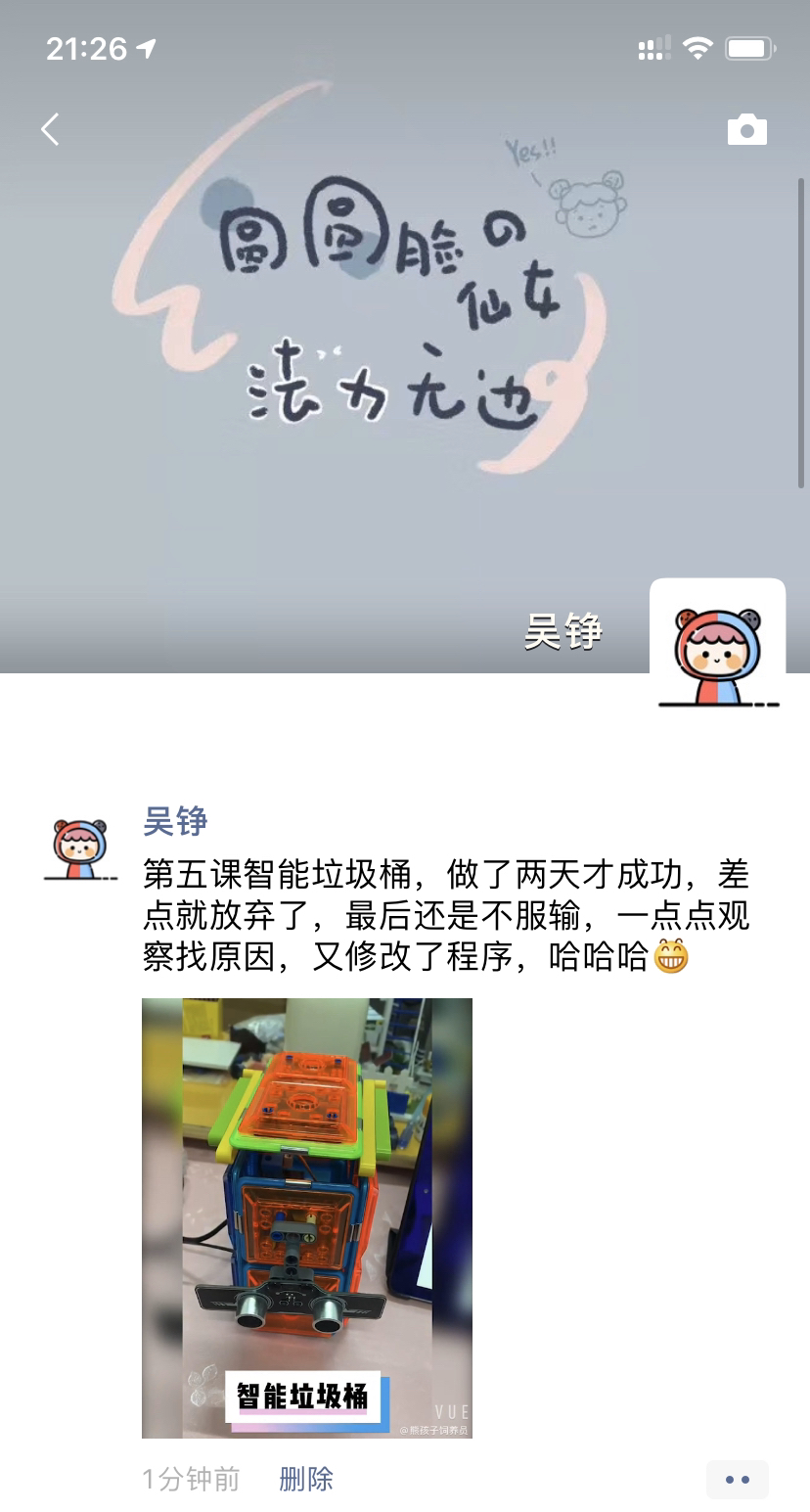
Task: Open the two-dot like and comment menu
Action: click(x=737, y=1480)
